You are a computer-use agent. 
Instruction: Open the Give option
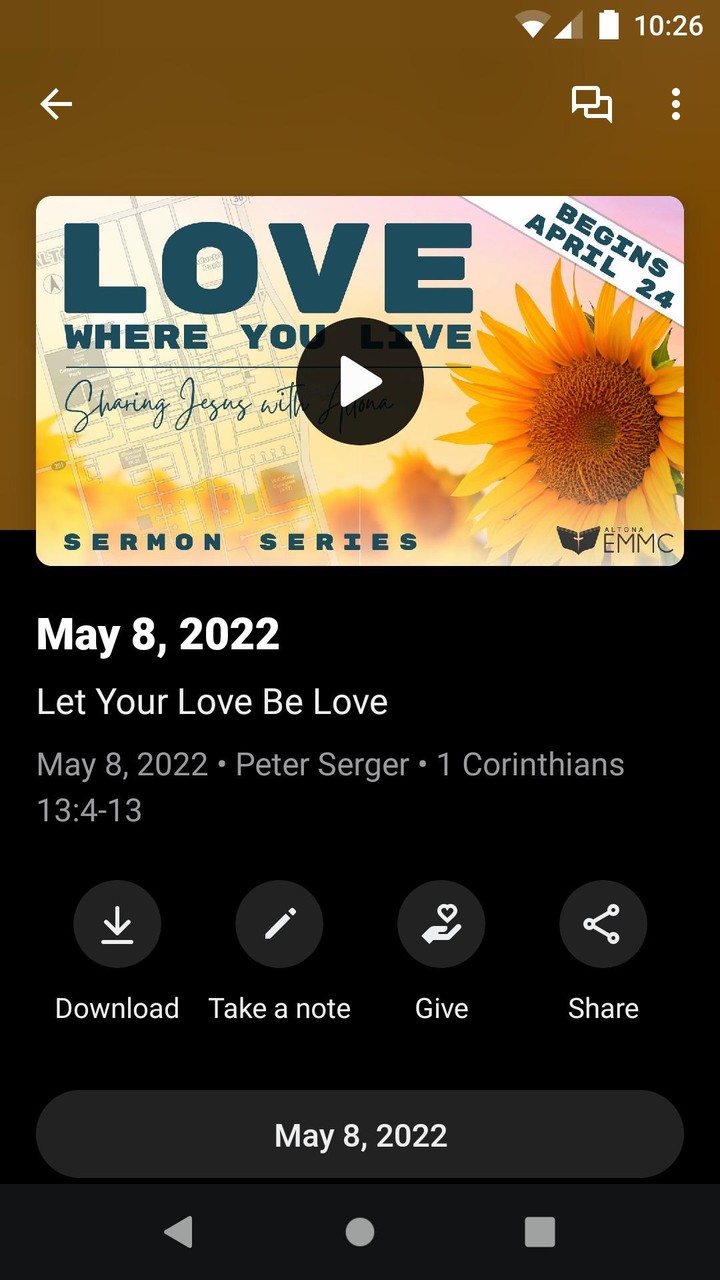click(x=441, y=924)
